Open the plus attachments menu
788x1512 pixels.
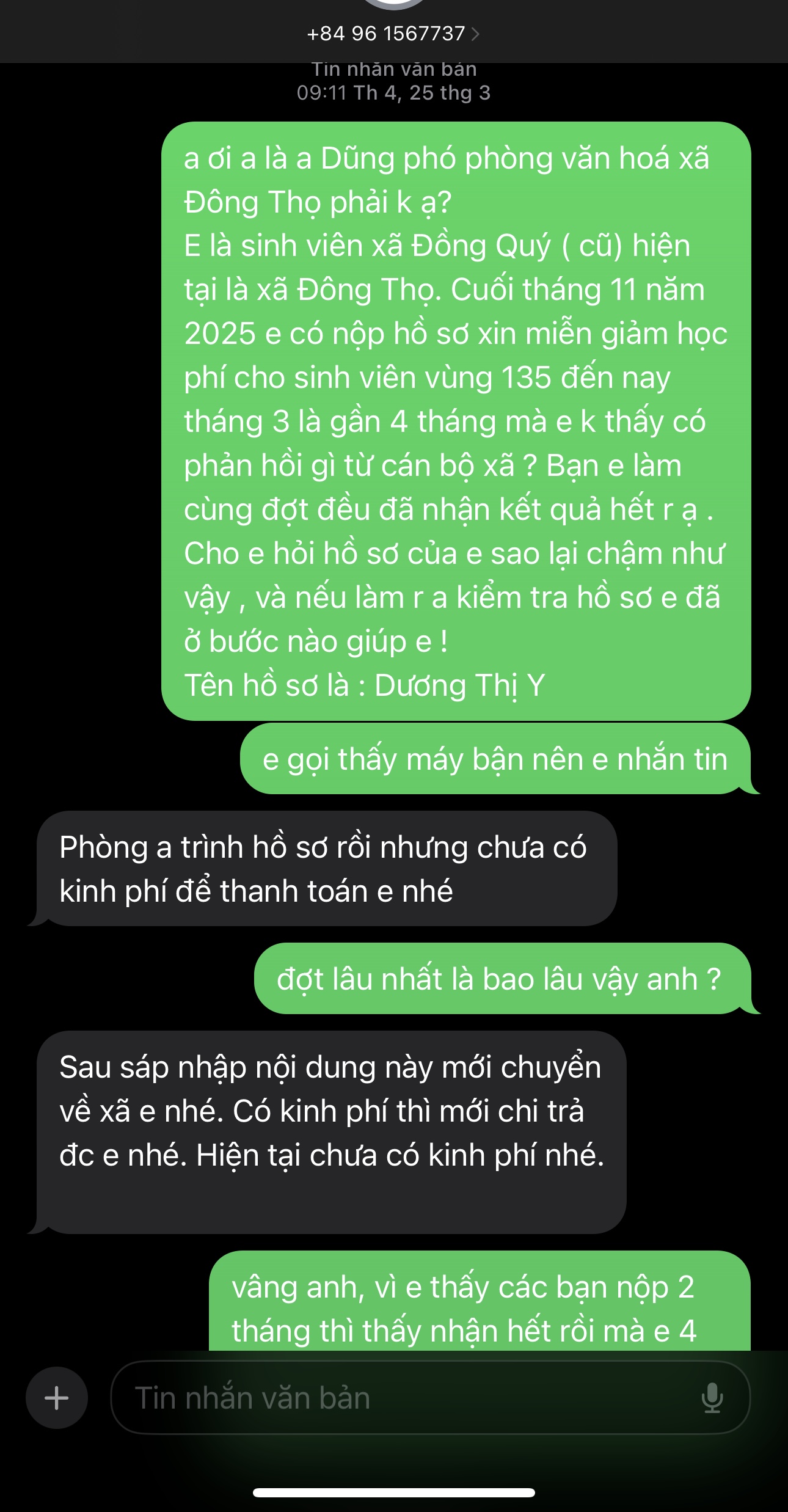[57, 1398]
